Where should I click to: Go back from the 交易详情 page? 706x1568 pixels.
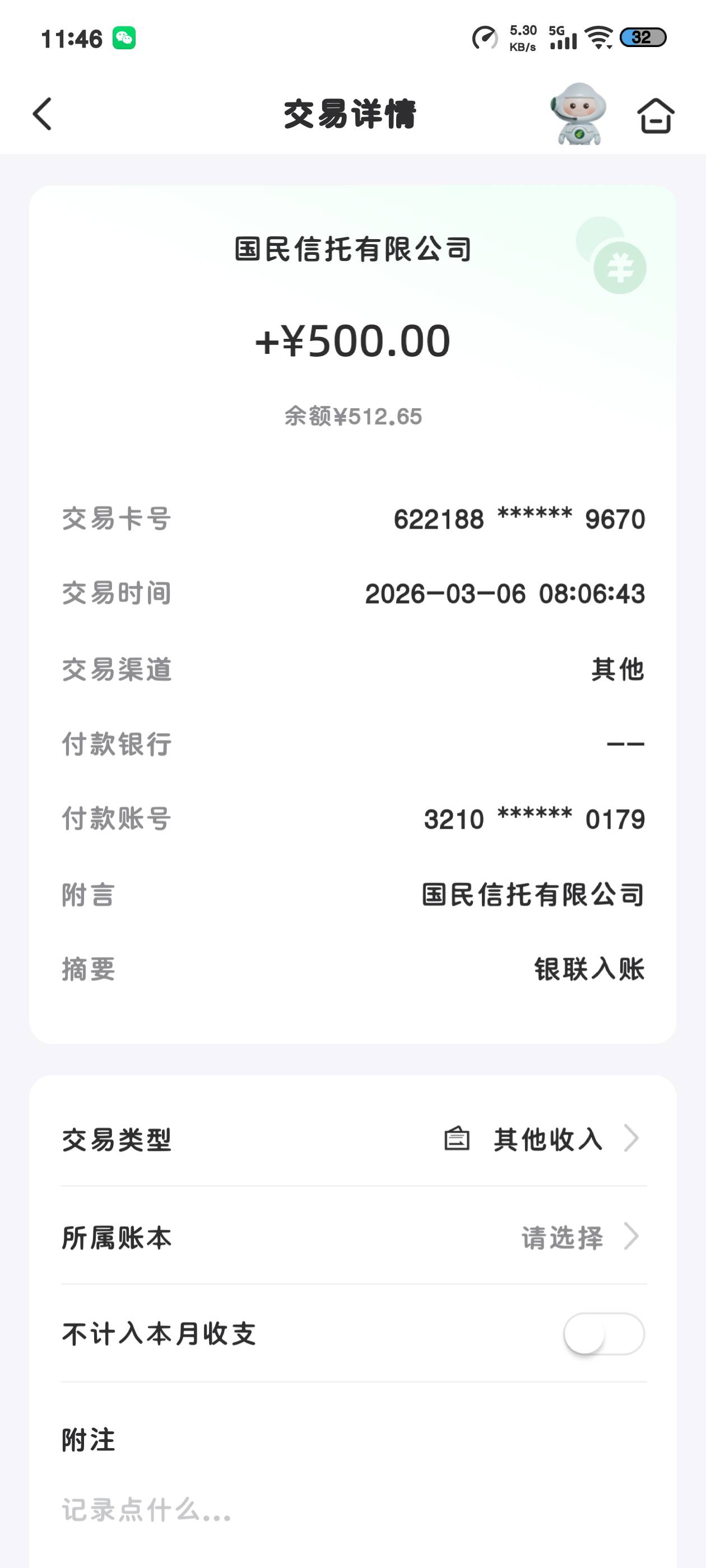click(43, 114)
